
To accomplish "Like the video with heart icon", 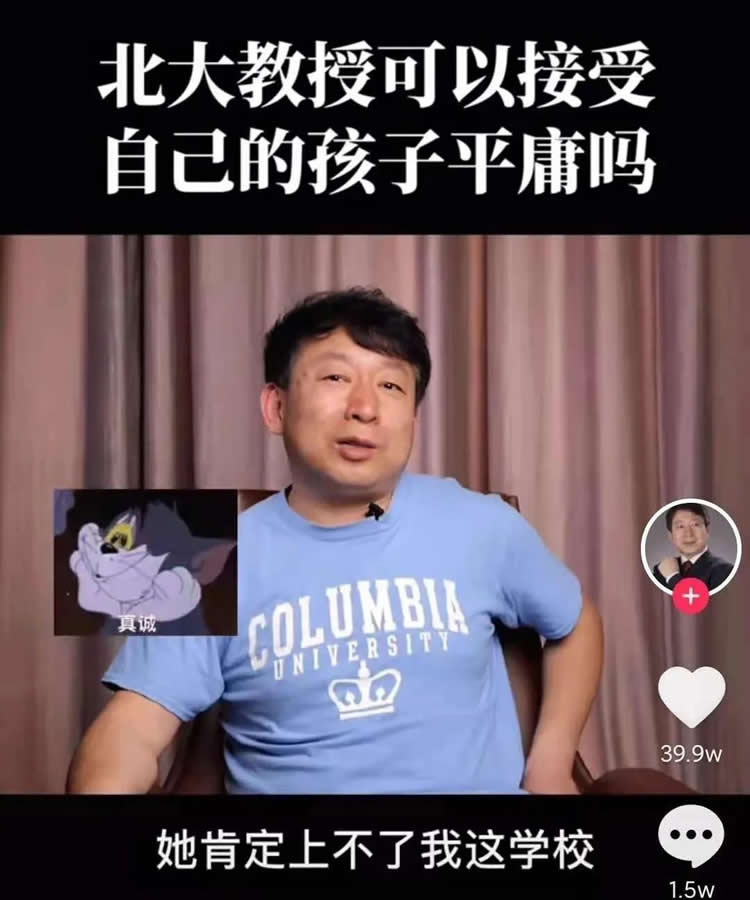I will pos(691,697).
